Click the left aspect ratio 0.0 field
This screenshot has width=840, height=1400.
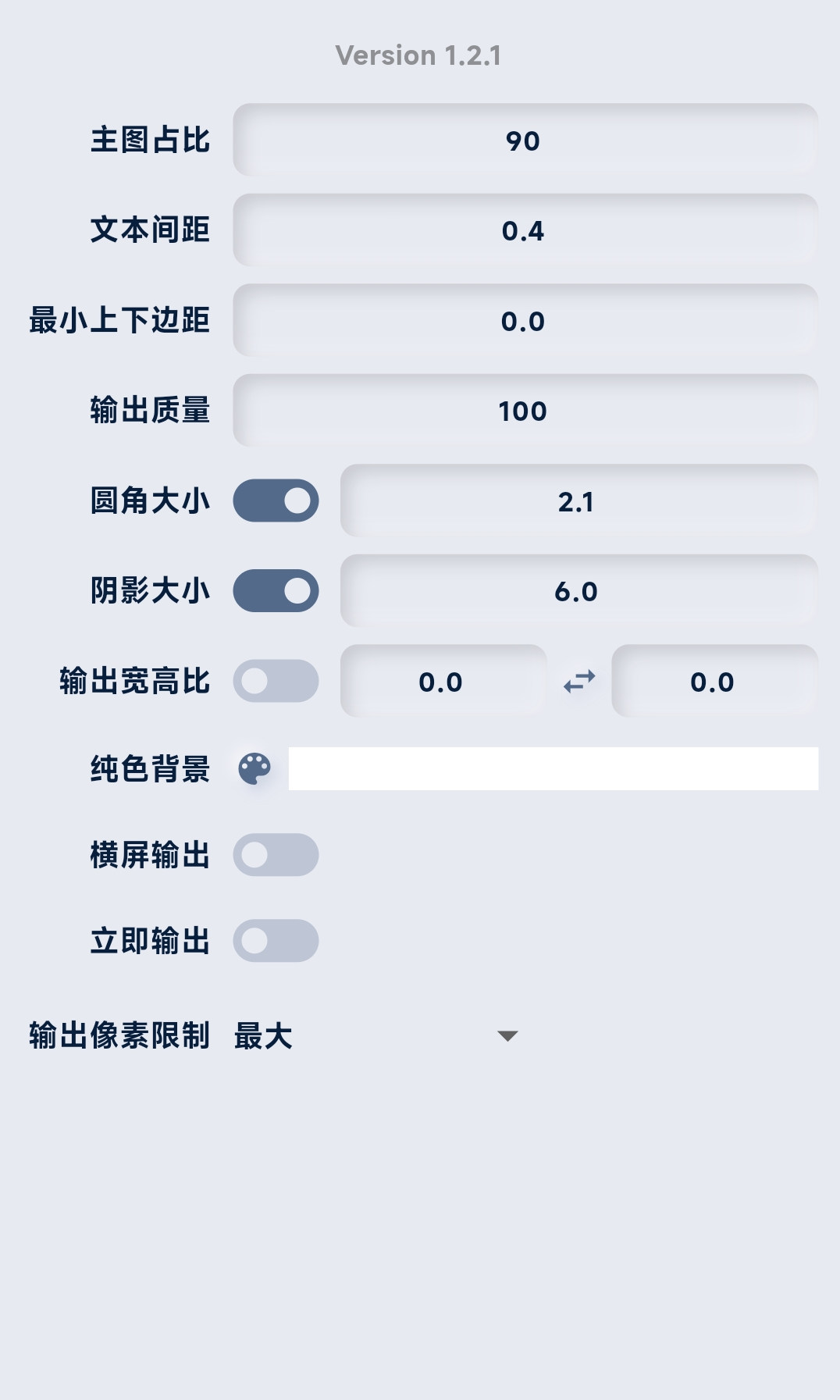pos(441,681)
